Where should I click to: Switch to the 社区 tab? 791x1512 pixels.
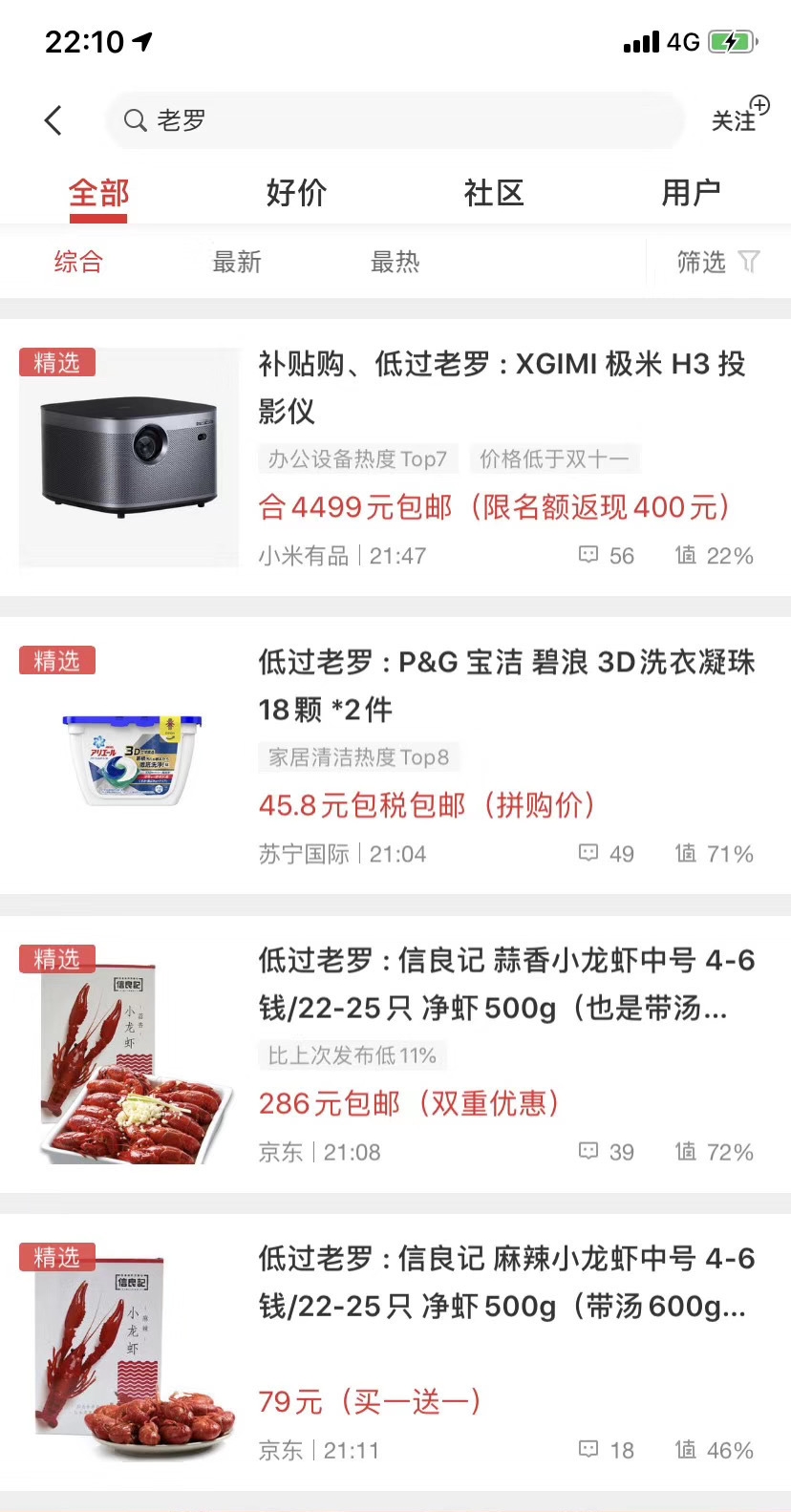pos(494,193)
